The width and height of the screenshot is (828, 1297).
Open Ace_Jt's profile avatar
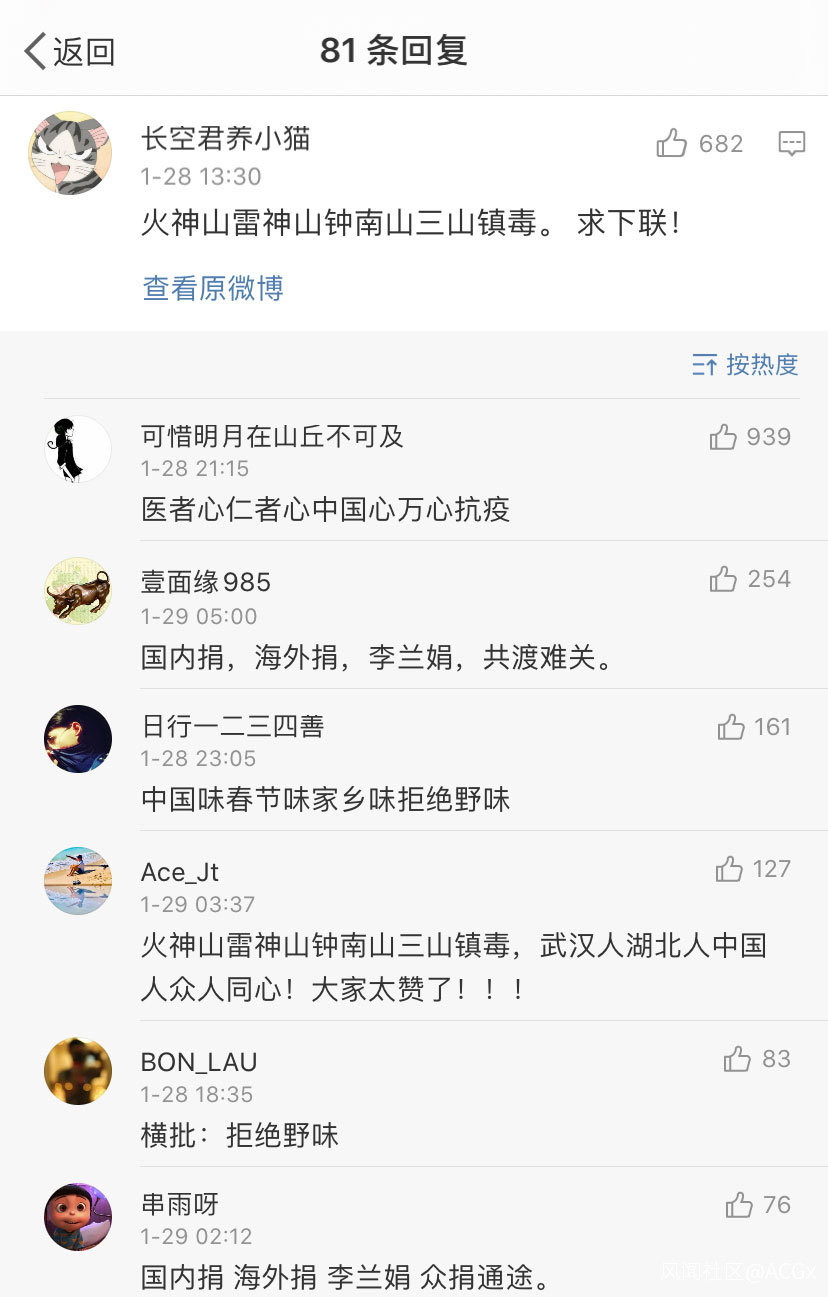pos(78,881)
